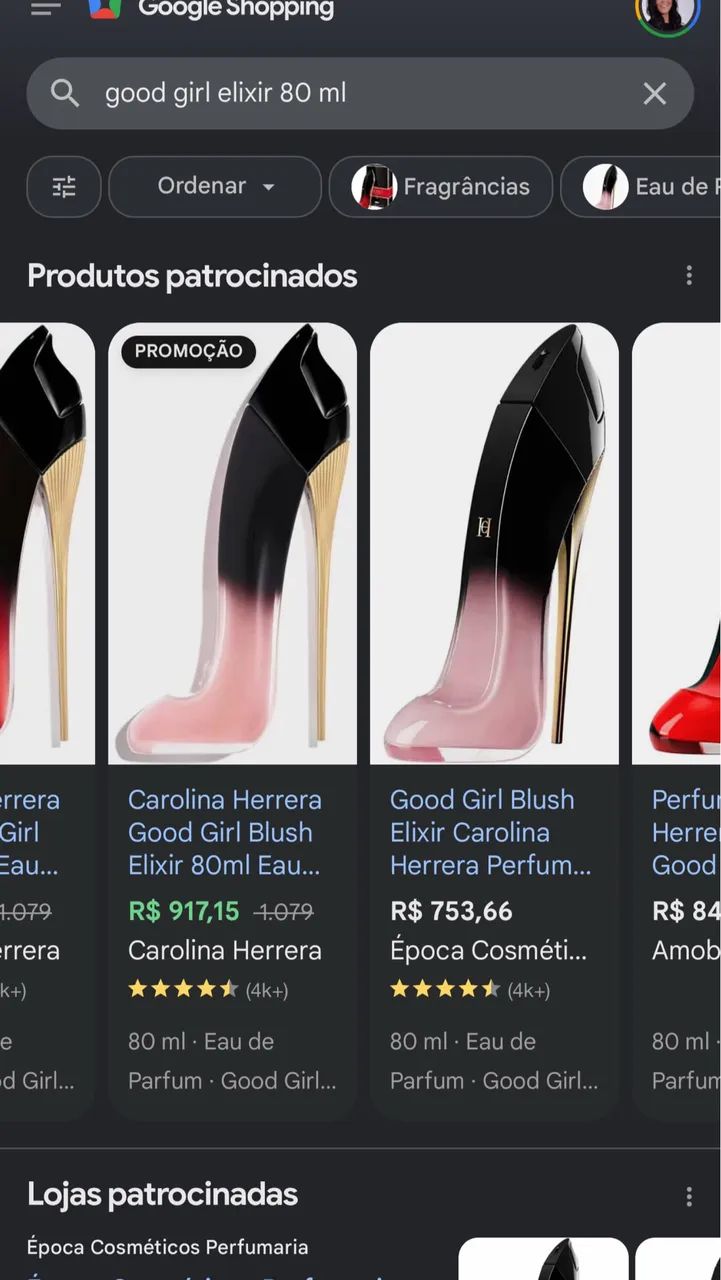Select the Eau de Parfum chip

(641, 187)
